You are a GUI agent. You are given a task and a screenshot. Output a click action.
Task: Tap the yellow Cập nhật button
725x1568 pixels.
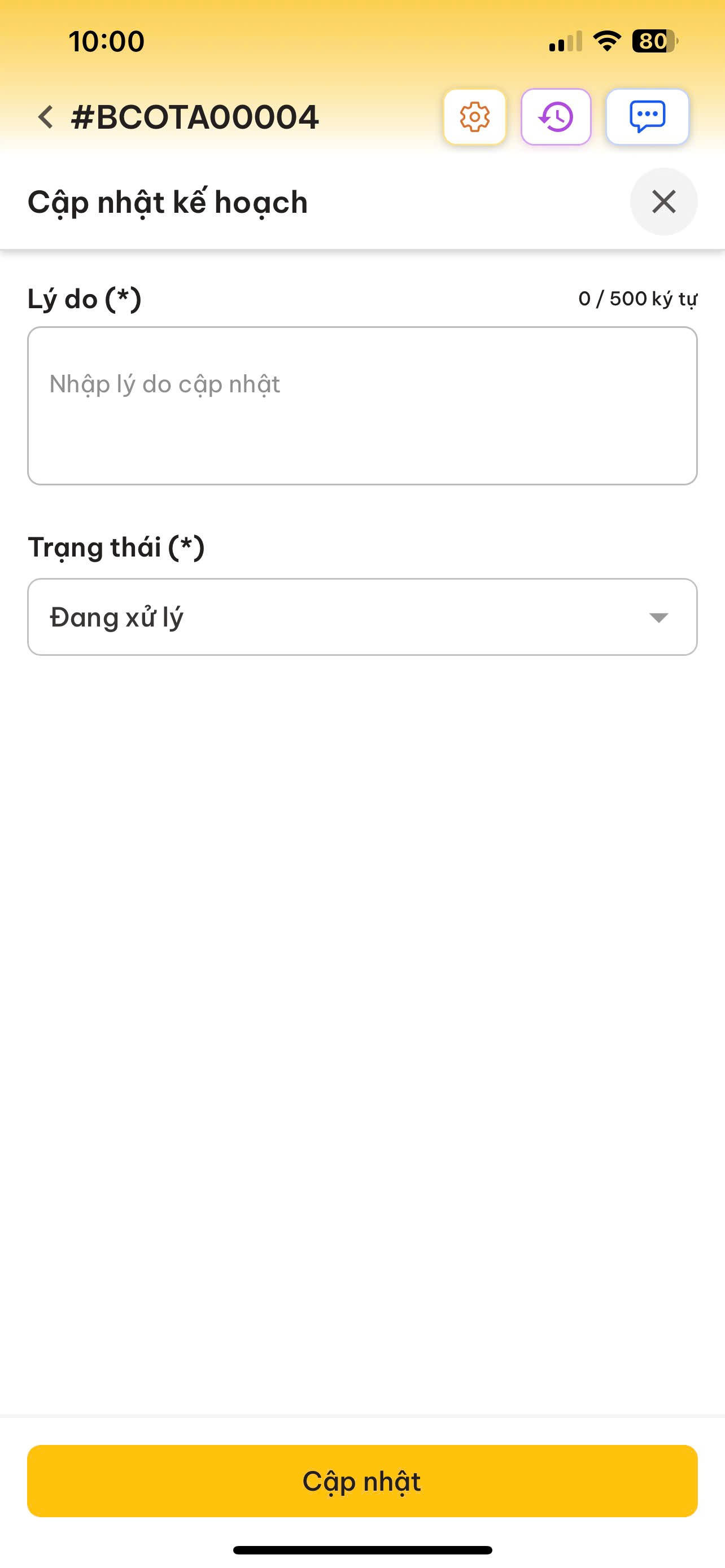[x=362, y=1481]
